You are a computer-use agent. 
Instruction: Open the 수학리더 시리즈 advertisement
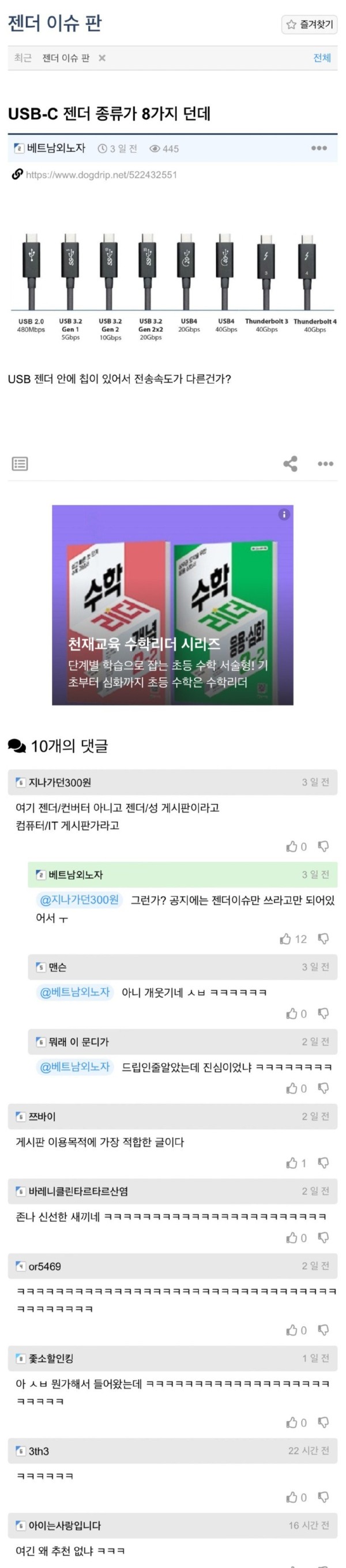point(172,605)
